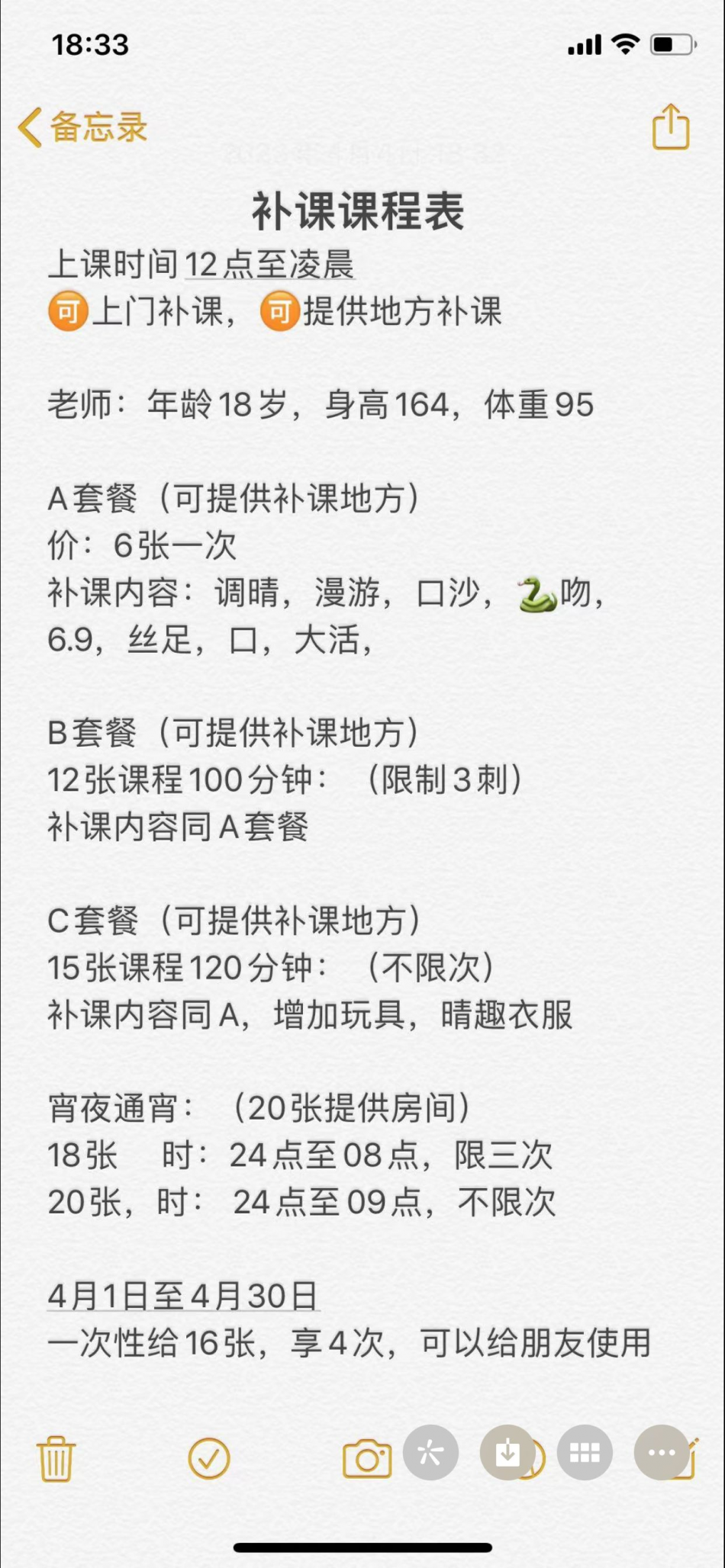Tap the gray download overlay button
725x1568 pixels.
coord(507,1452)
